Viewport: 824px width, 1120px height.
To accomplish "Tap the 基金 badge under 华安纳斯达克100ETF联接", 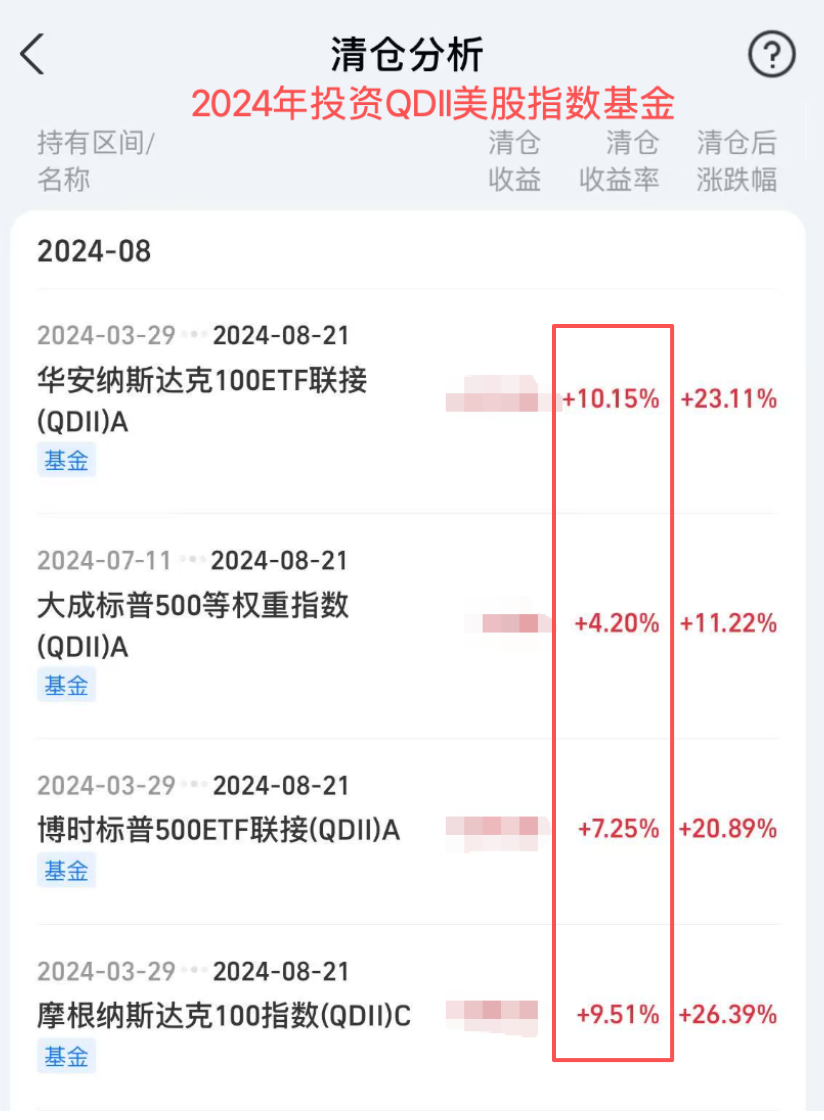I will tap(66, 460).
